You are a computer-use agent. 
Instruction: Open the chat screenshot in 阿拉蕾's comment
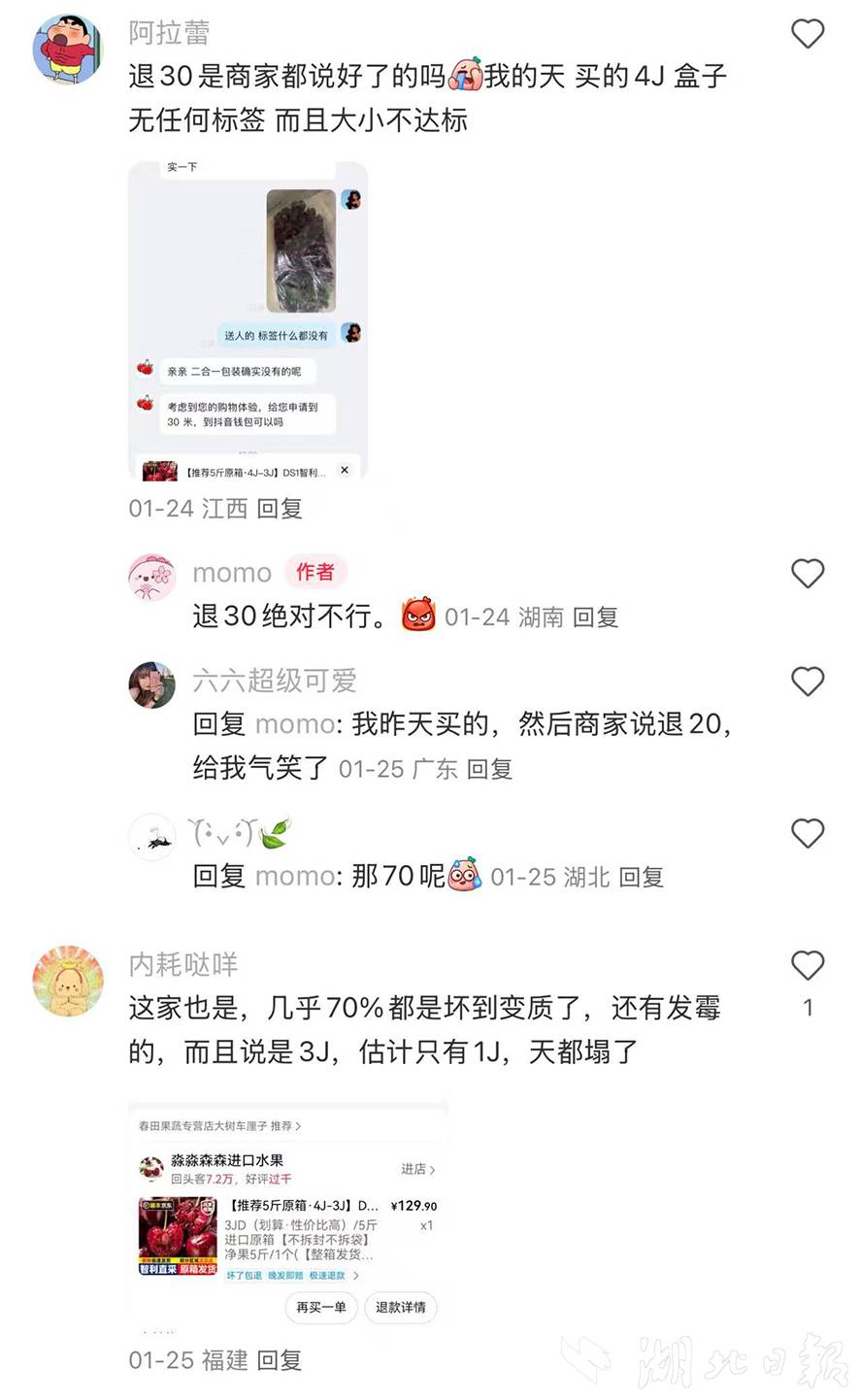pos(248,320)
